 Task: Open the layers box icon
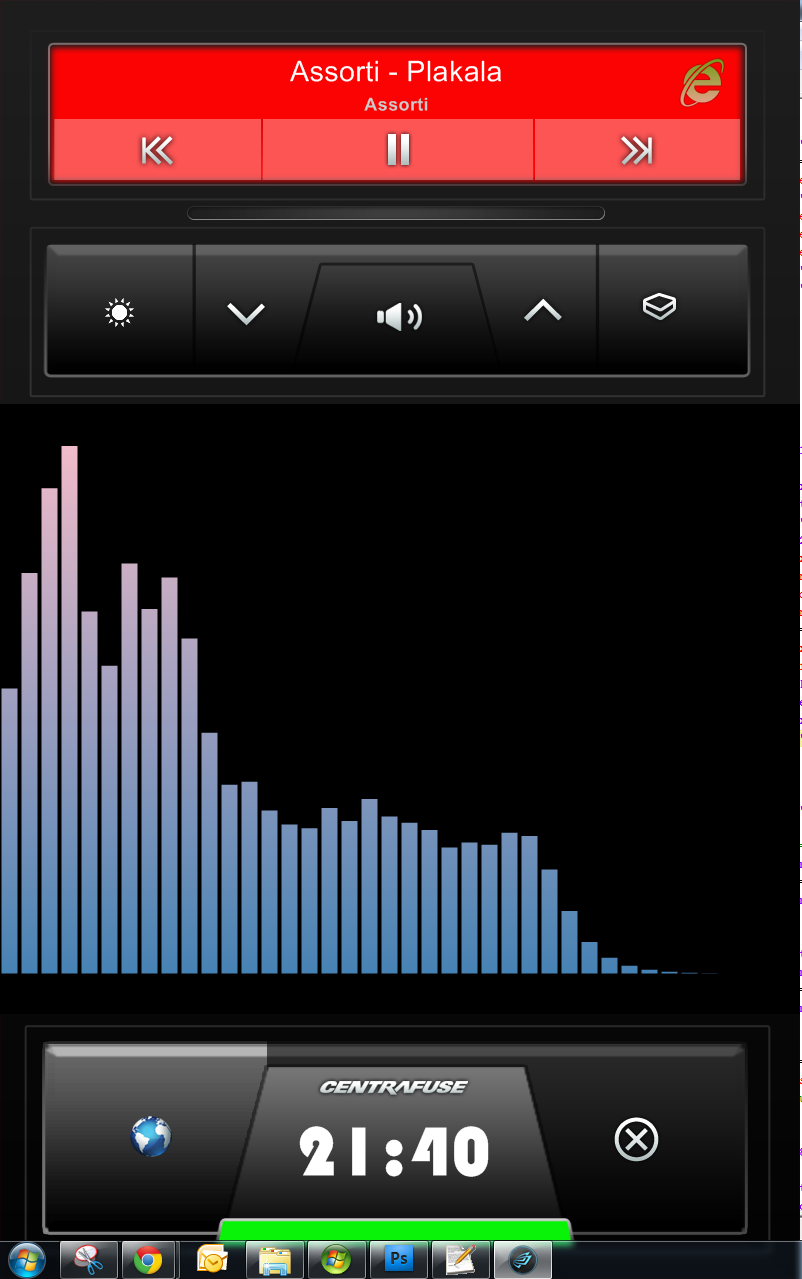click(x=659, y=307)
